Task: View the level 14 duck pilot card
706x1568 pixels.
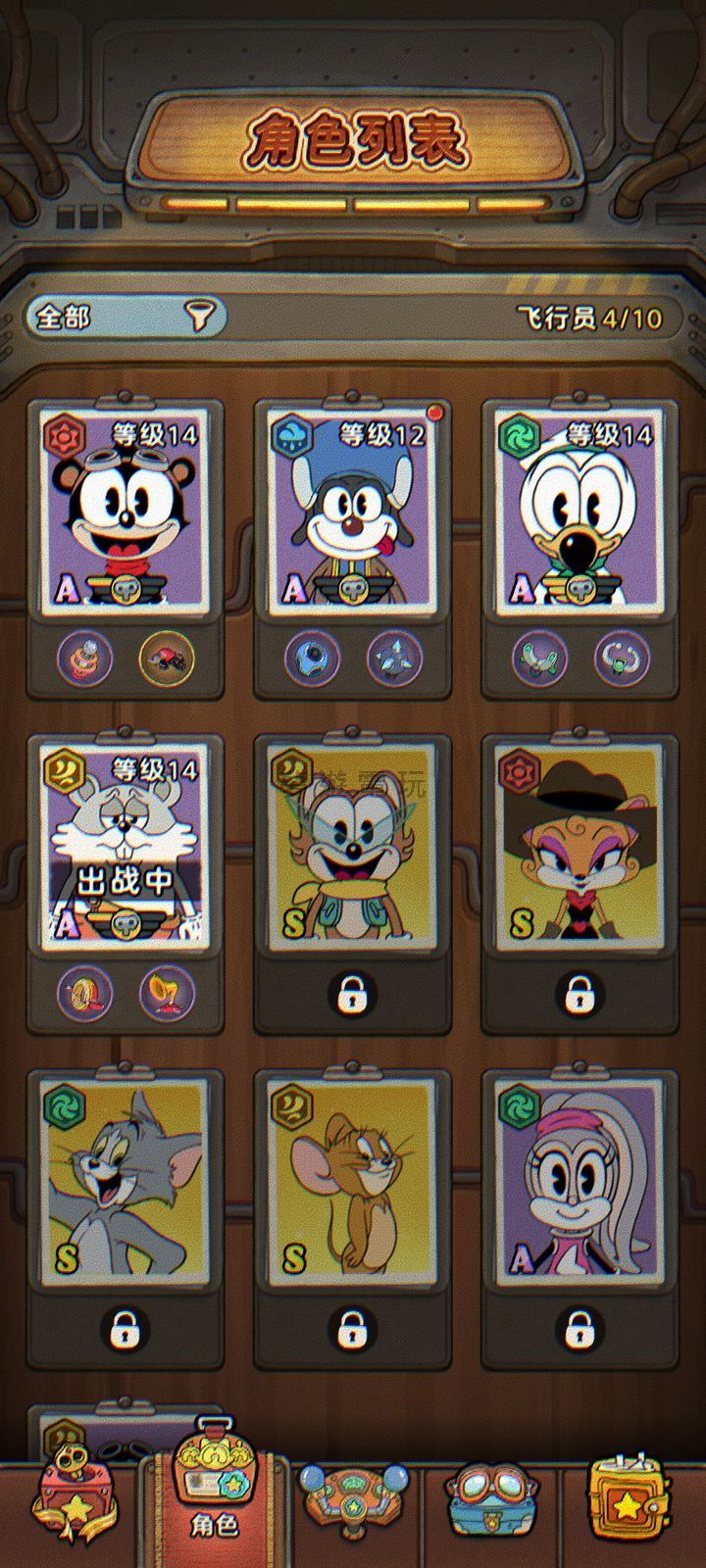Action: (x=580, y=510)
